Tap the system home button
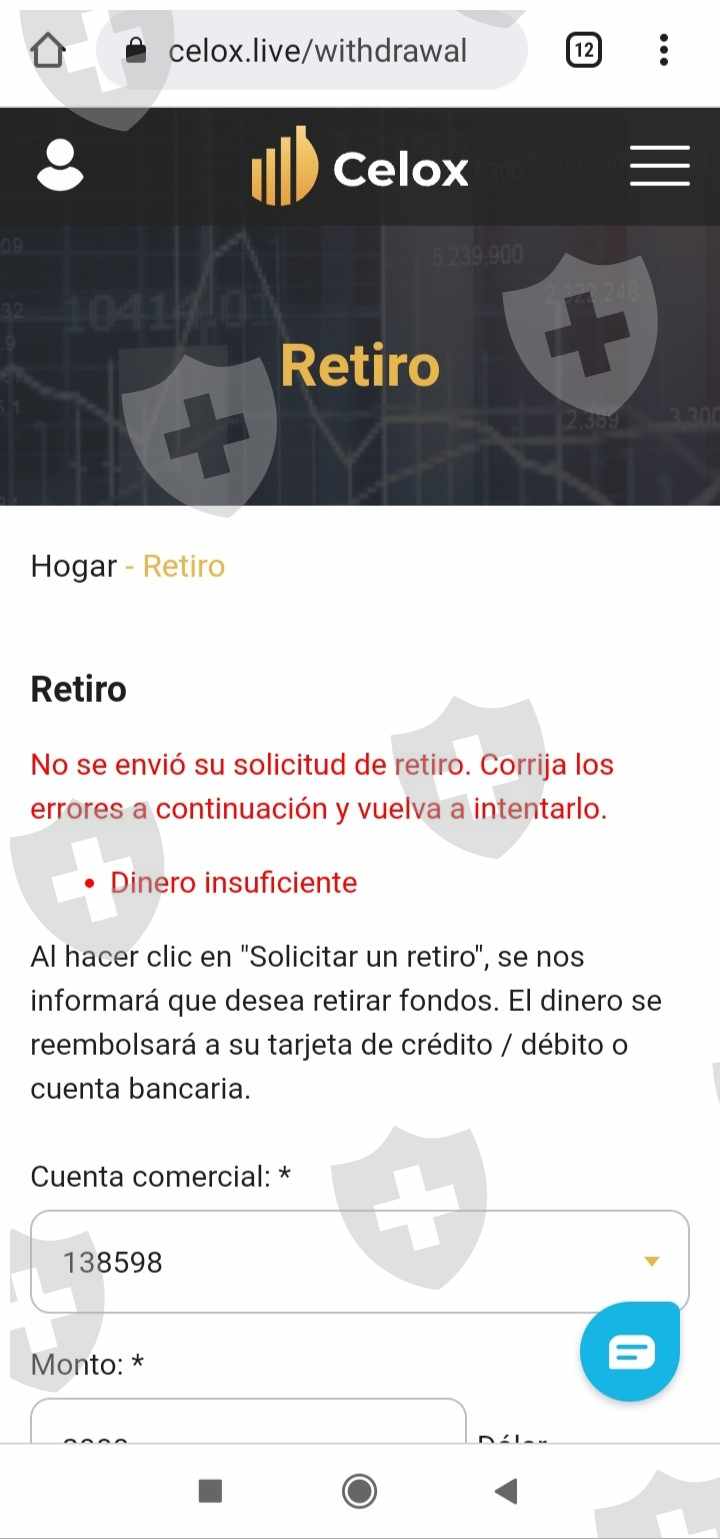 360,1492
